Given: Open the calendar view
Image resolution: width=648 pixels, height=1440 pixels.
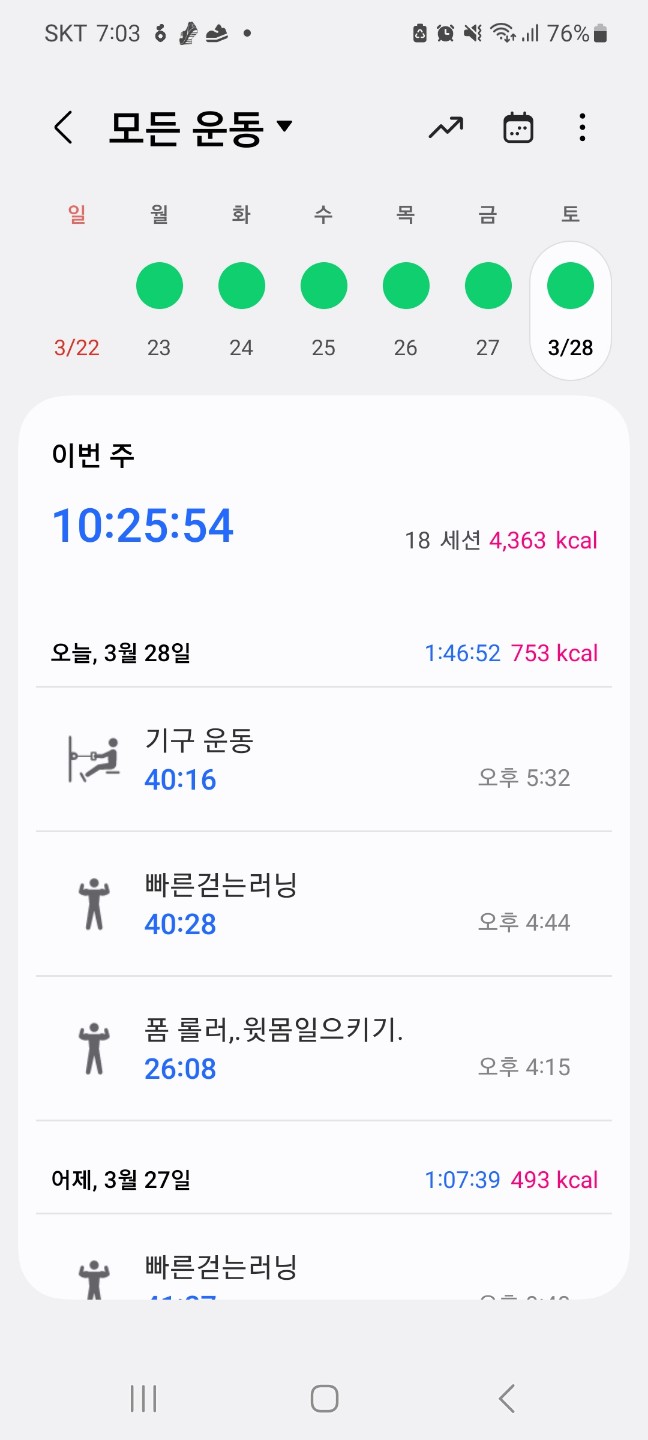Looking at the screenshot, I should (518, 128).
